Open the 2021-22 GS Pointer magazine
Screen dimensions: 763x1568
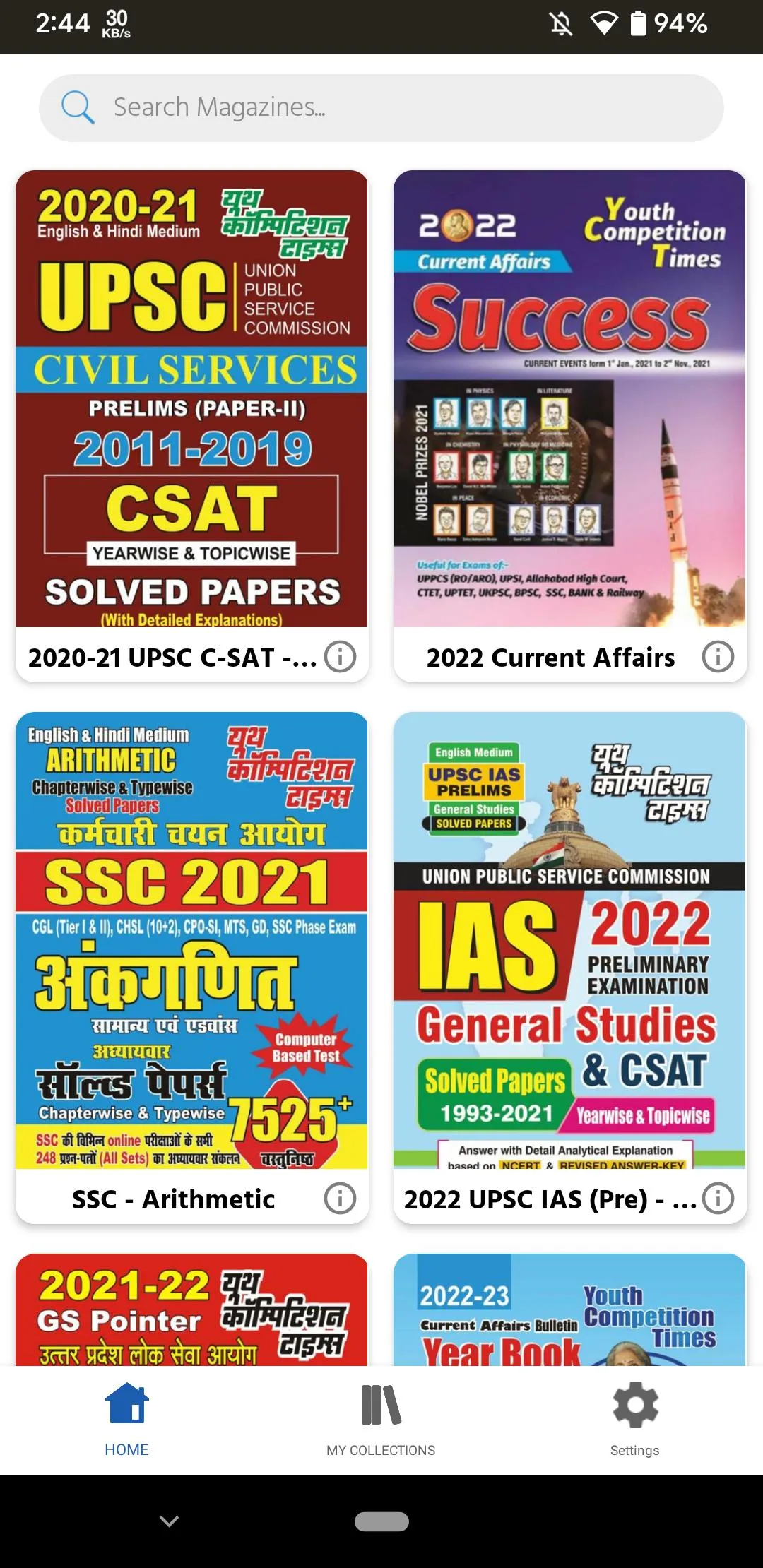tap(191, 1310)
